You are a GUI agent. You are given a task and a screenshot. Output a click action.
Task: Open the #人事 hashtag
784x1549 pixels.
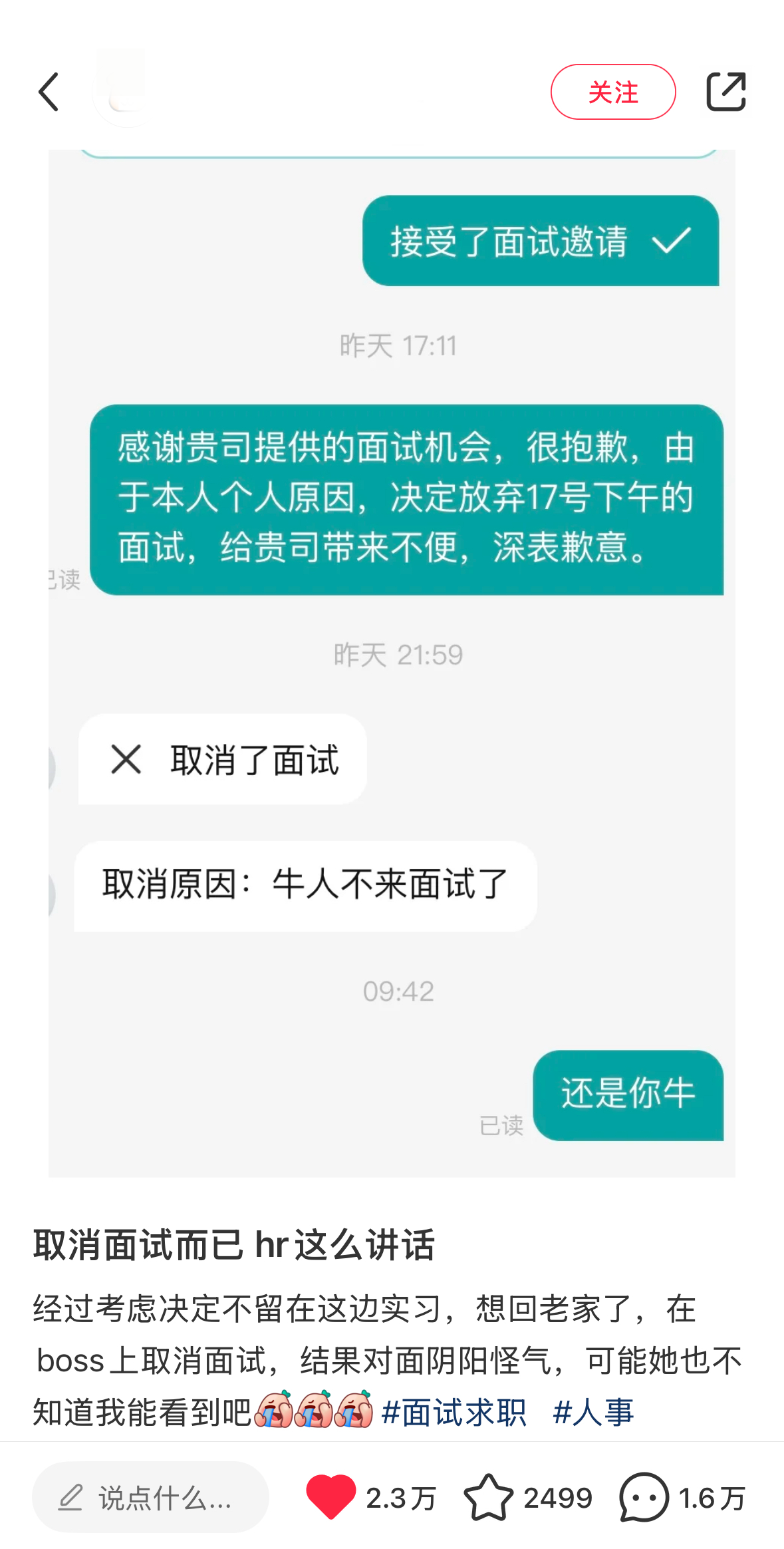click(593, 1412)
